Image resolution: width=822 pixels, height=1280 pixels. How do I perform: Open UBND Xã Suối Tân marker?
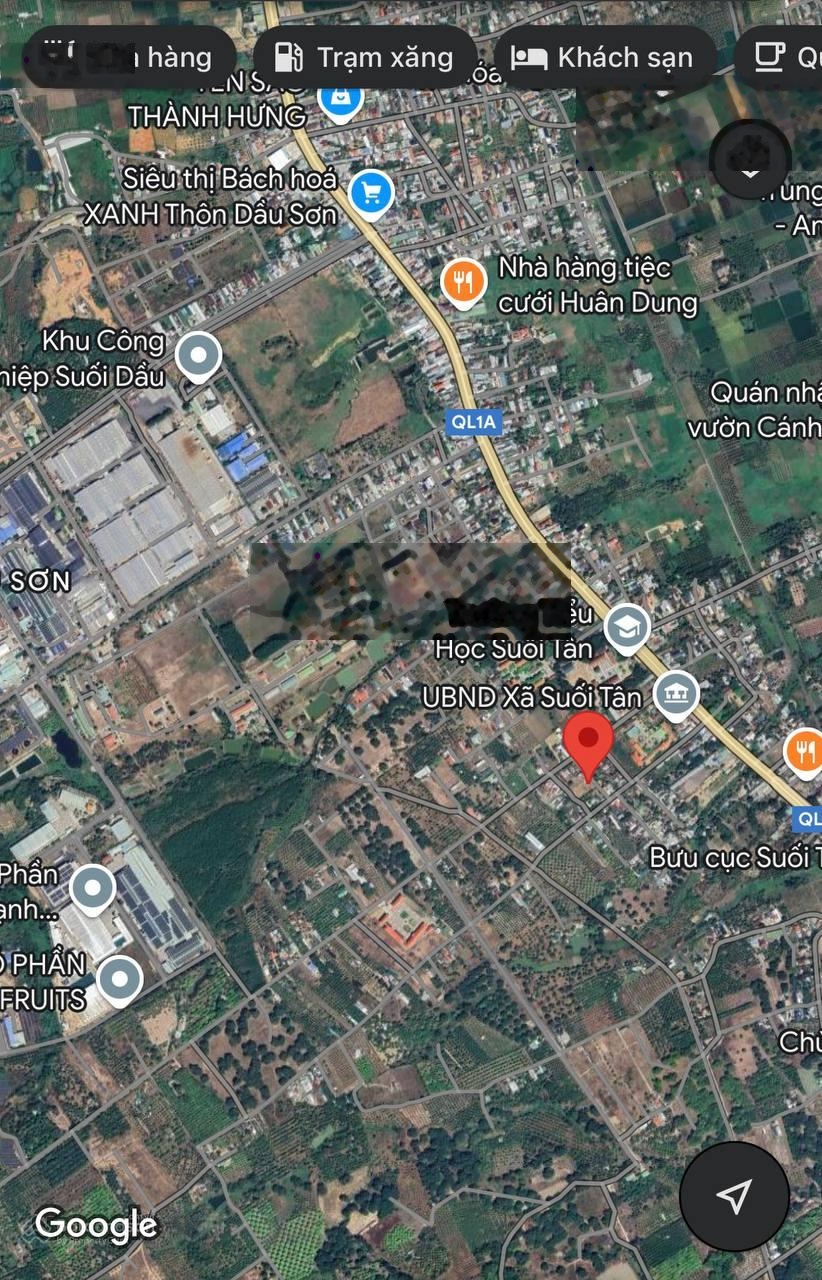[x=676, y=693]
